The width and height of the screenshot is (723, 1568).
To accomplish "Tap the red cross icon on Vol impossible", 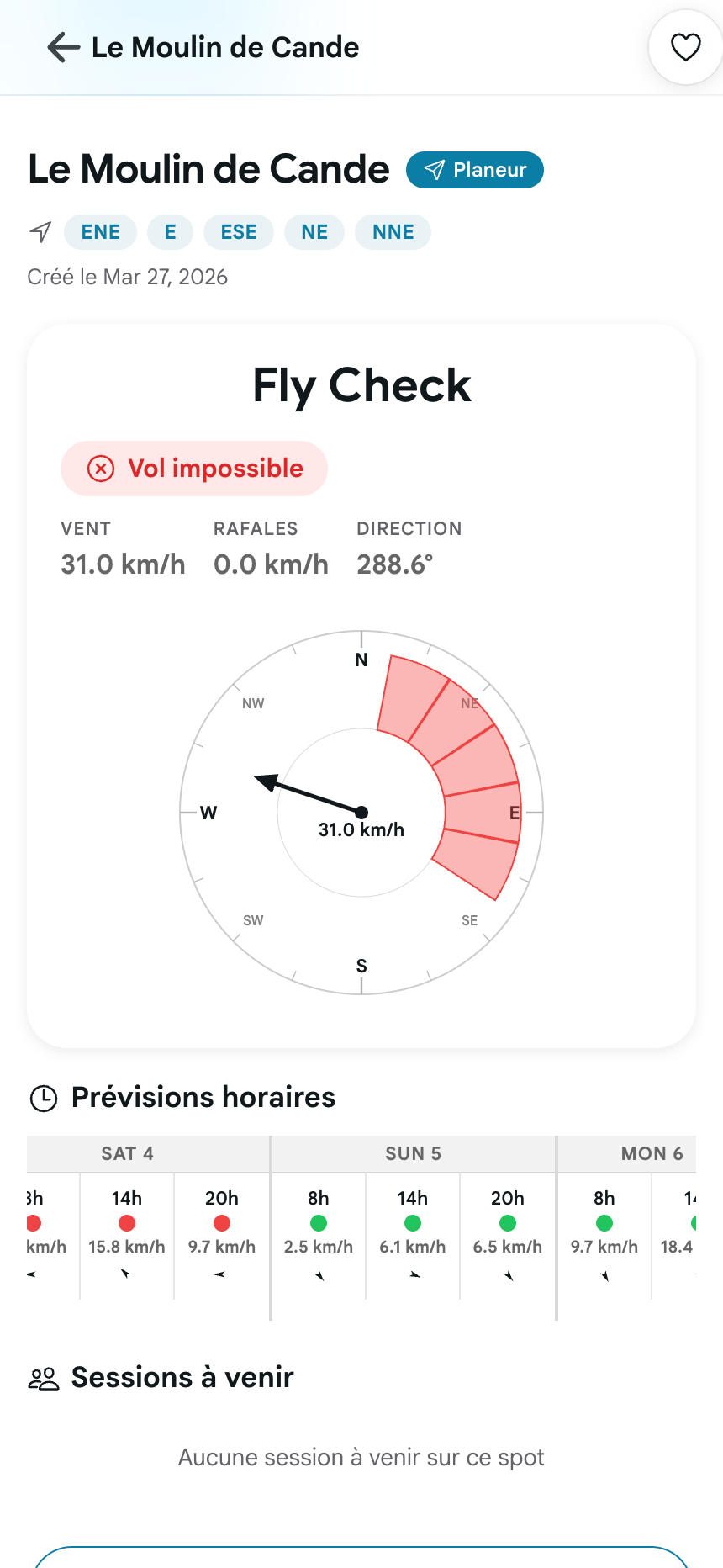I will [101, 469].
